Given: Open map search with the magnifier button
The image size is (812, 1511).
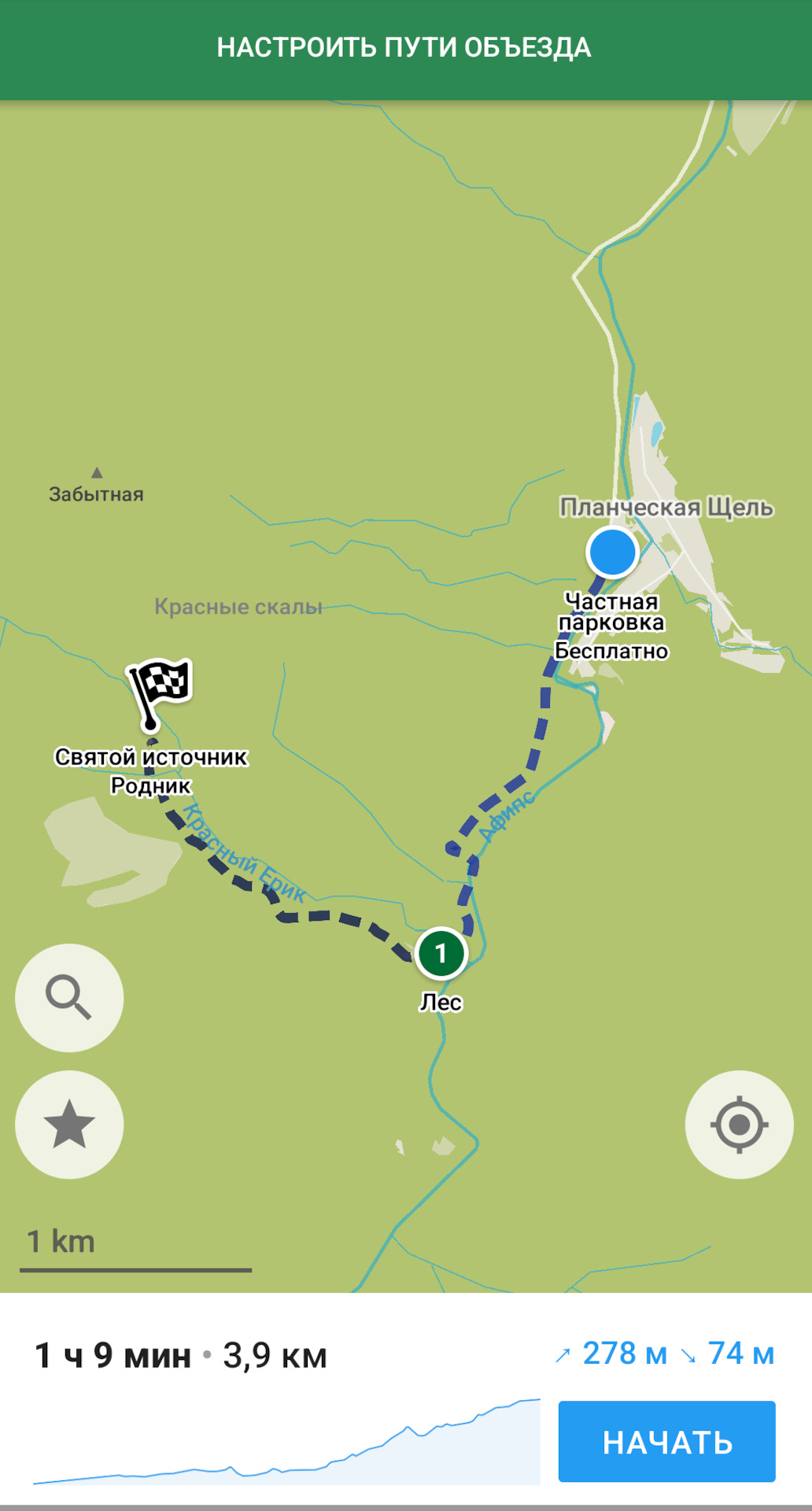Looking at the screenshot, I should [x=69, y=997].
